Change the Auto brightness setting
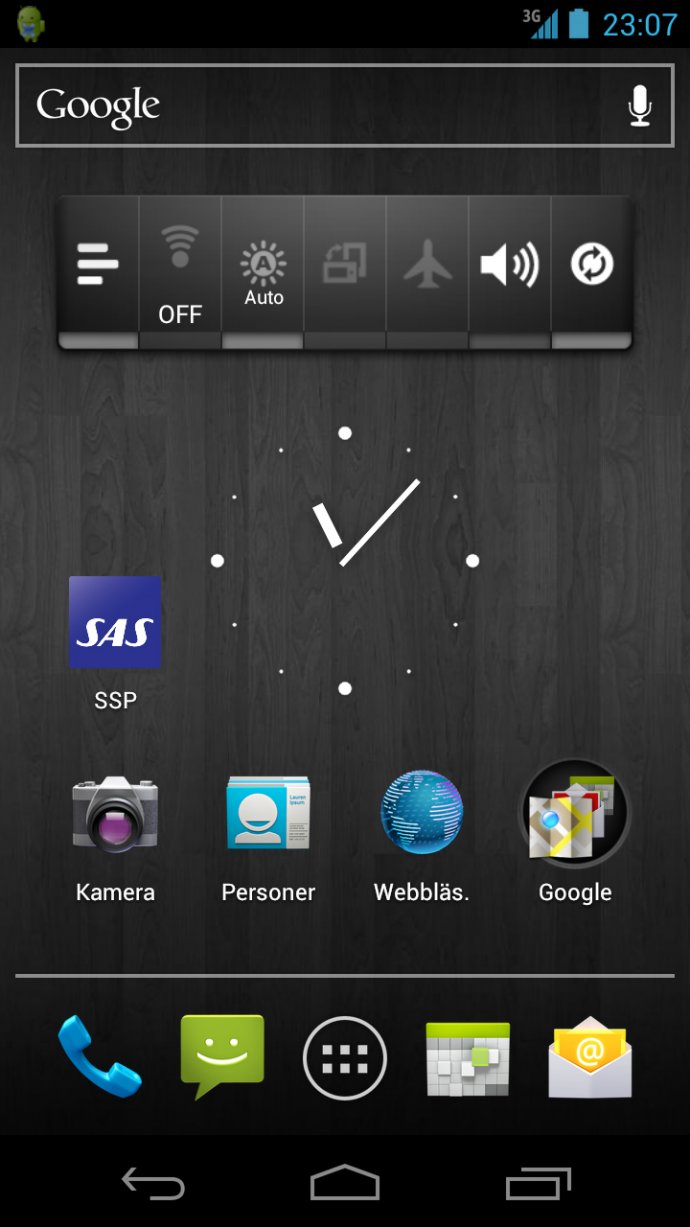The height and width of the screenshot is (1227, 690). (263, 270)
